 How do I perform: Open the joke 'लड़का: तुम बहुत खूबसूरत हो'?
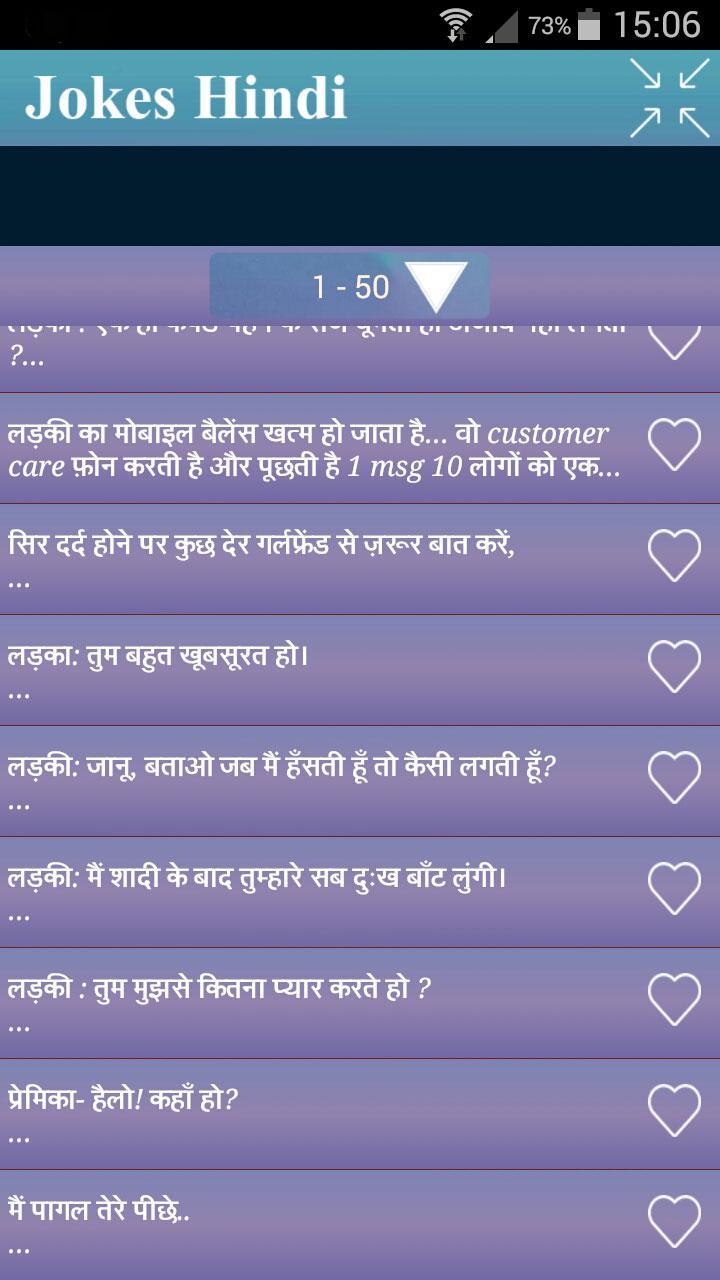(310, 671)
